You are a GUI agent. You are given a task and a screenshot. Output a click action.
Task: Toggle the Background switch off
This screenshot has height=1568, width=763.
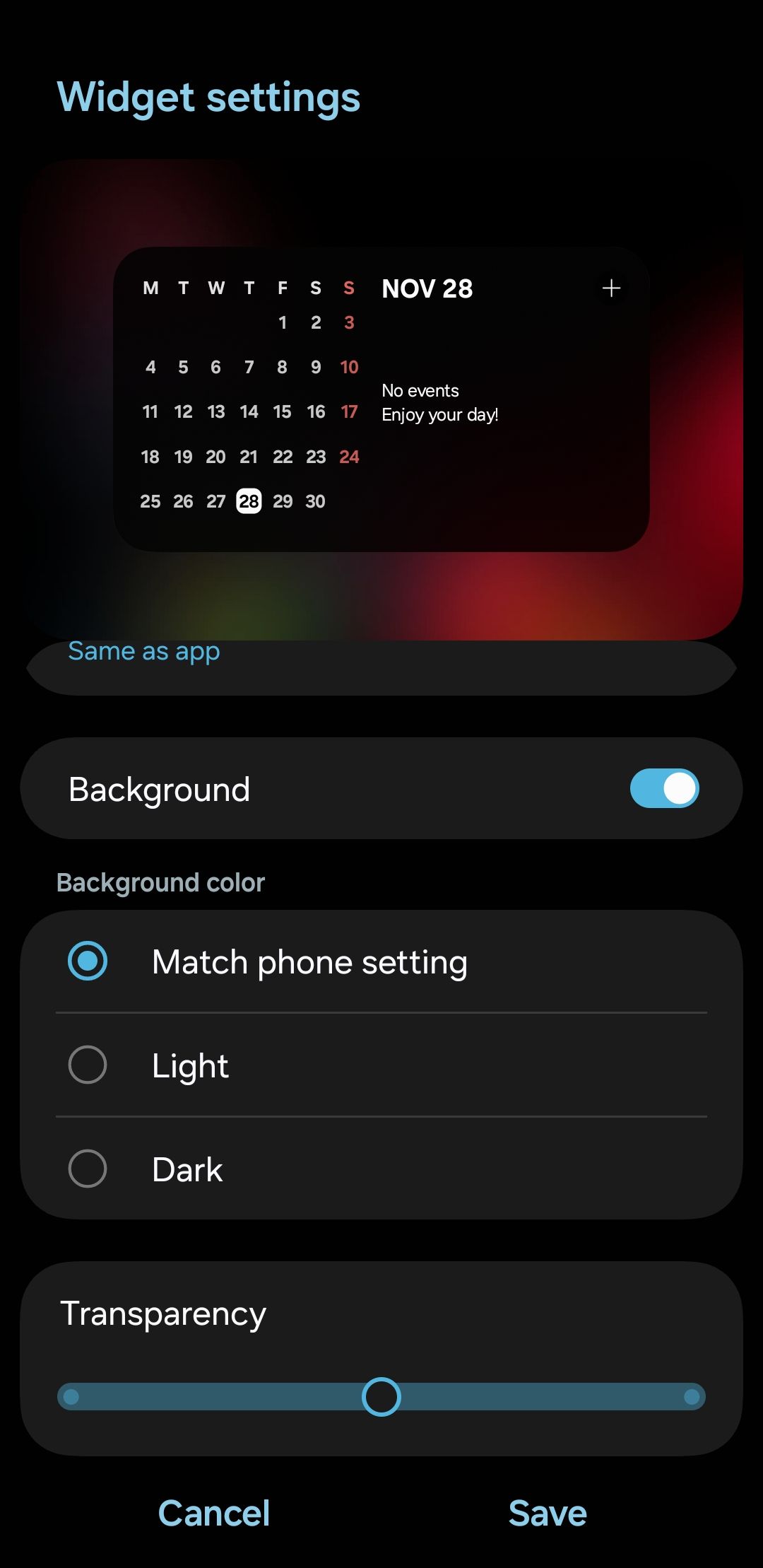click(x=663, y=788)
